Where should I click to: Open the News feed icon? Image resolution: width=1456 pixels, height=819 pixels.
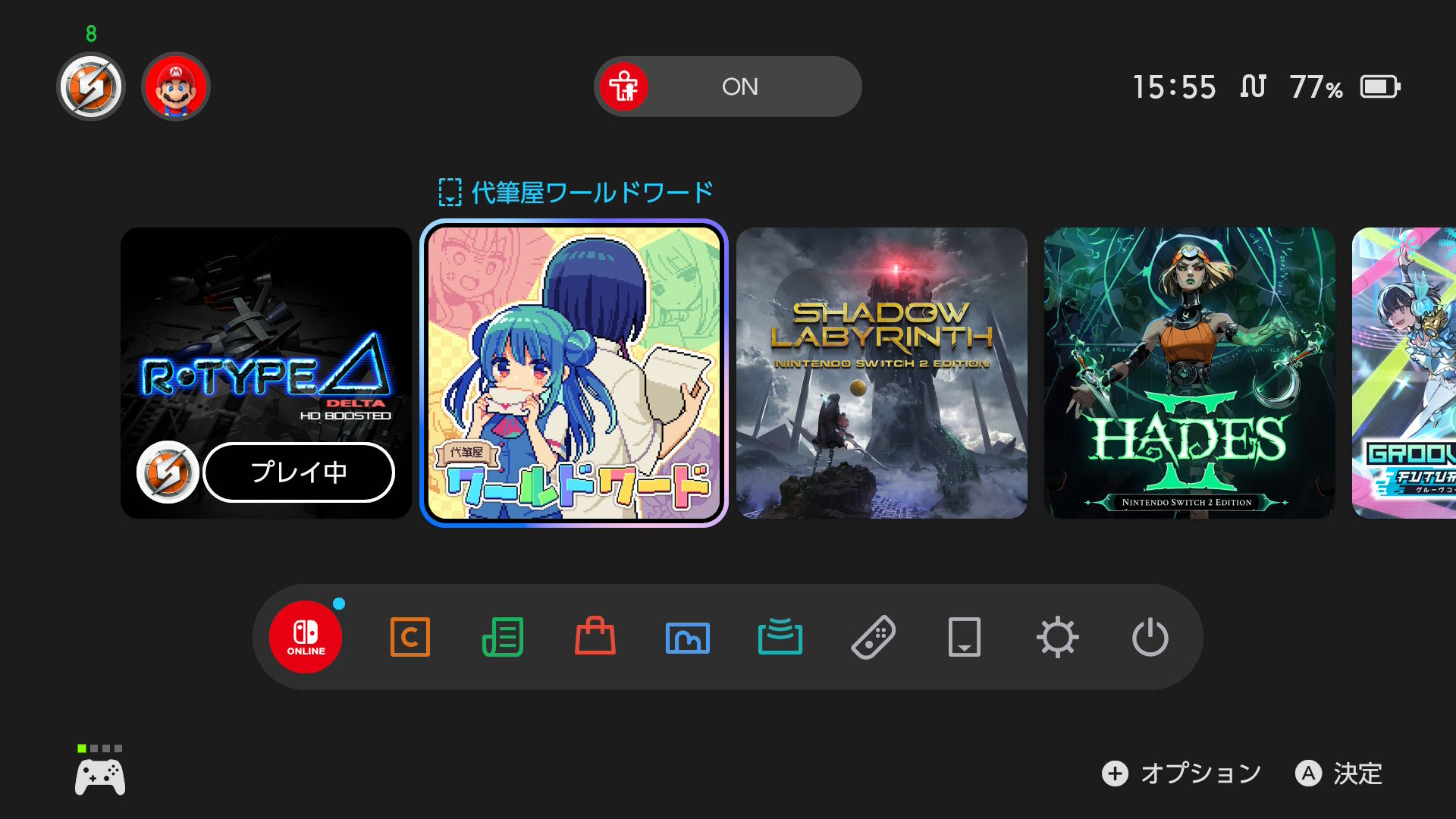click(503, 637)
